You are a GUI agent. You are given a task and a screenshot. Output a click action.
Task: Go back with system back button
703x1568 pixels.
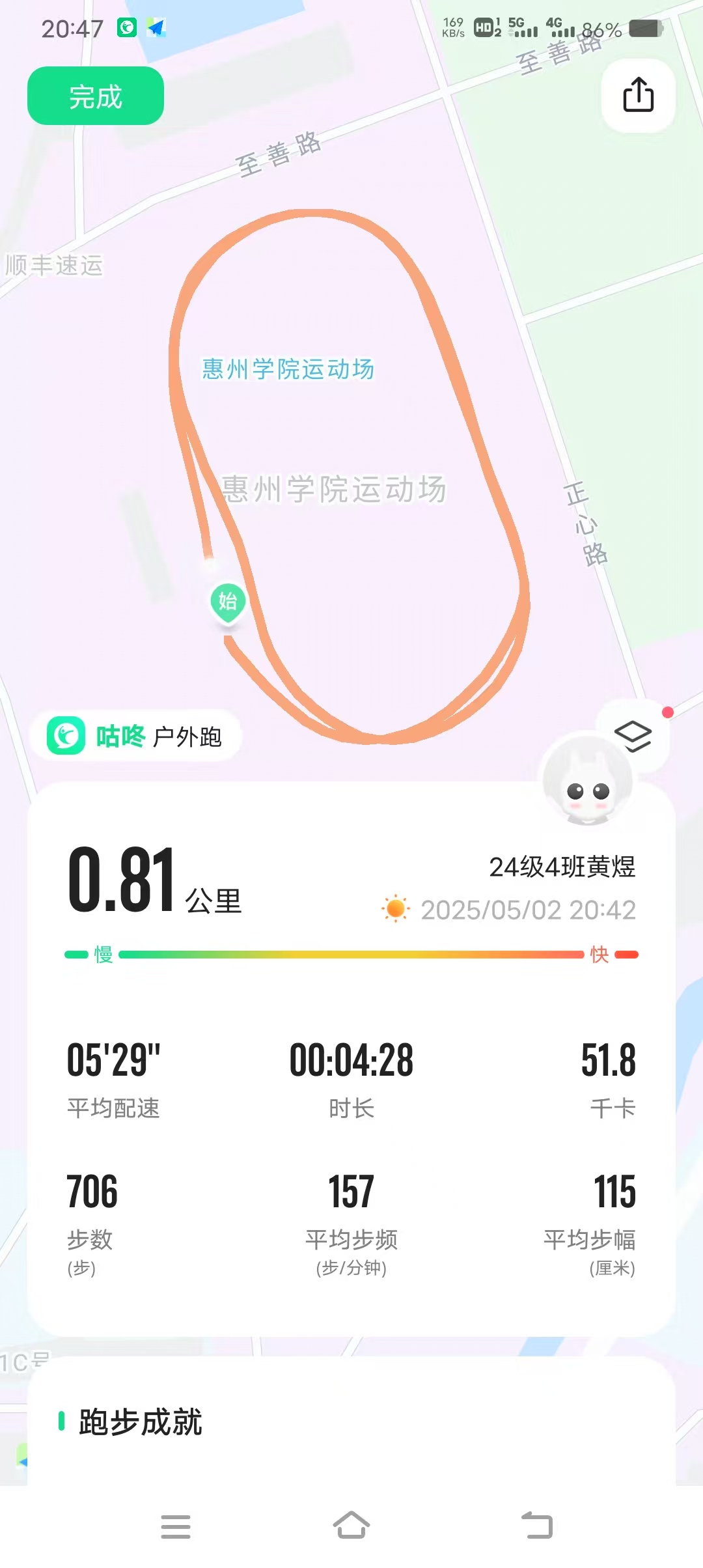537,1525
